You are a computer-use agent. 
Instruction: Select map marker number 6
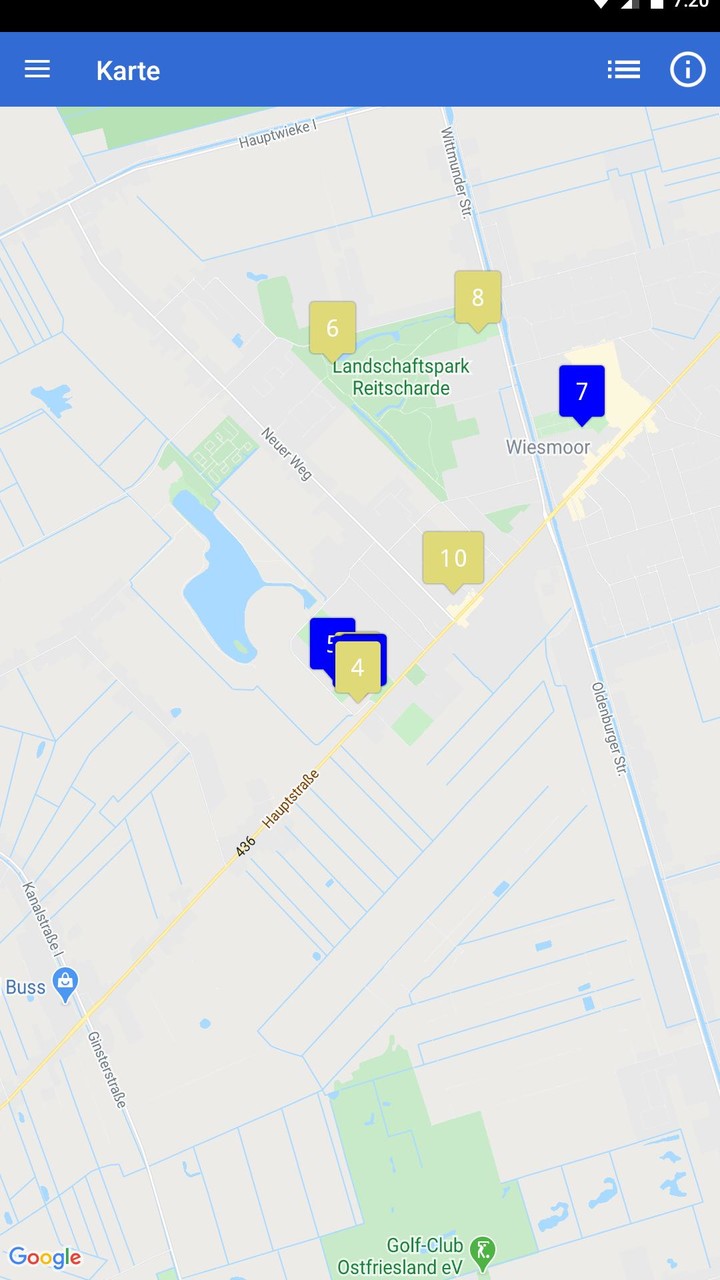[x=332, y=328]
